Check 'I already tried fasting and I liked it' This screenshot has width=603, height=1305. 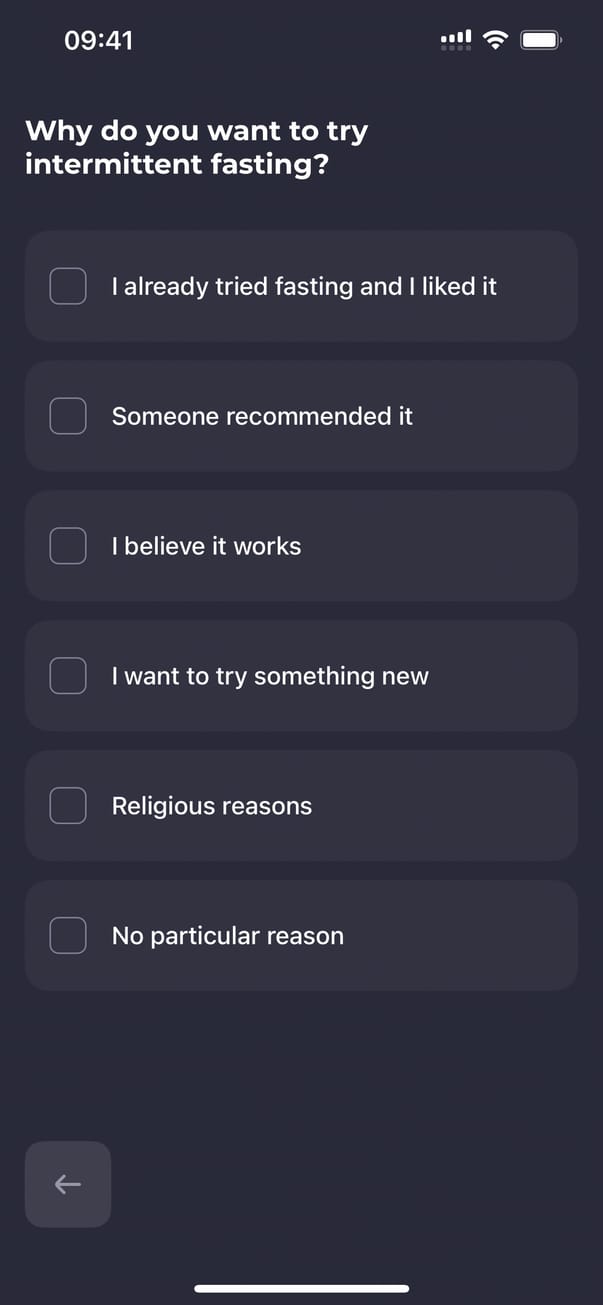tap(68, 286)
